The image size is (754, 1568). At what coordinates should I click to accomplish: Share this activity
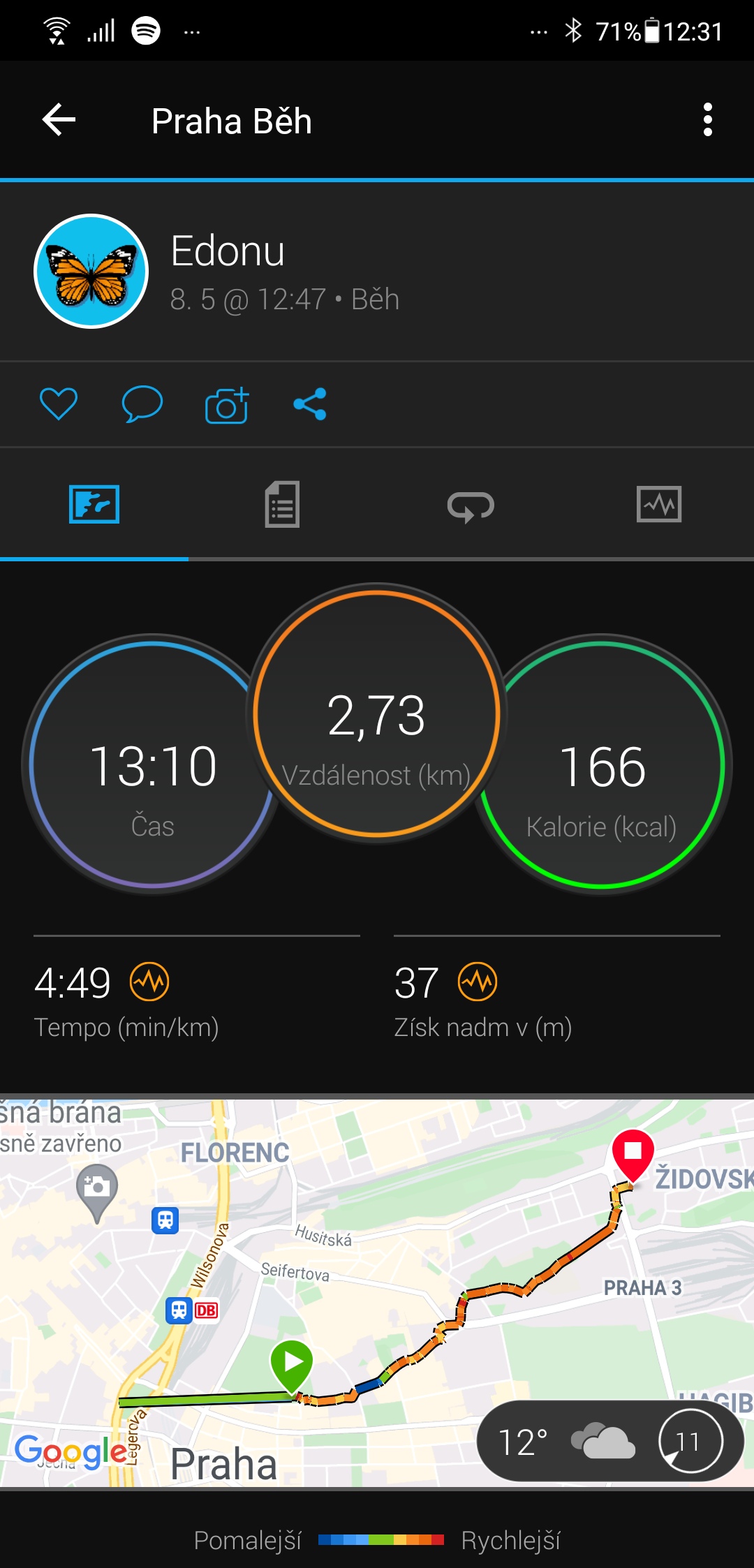pyautogui.click(x=310, y=404)
